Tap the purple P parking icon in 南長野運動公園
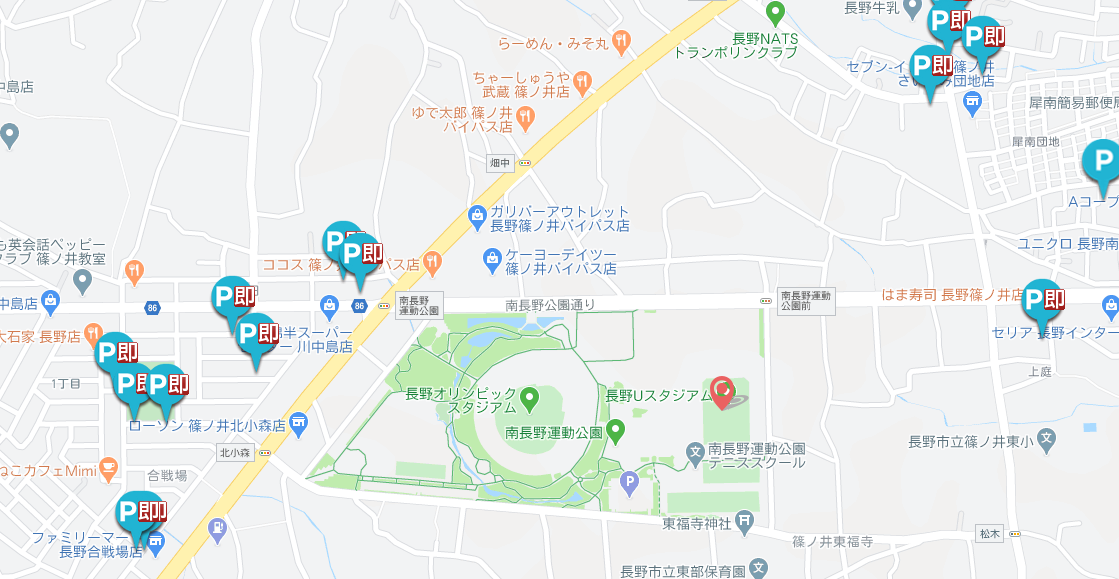 pos(629,483)
